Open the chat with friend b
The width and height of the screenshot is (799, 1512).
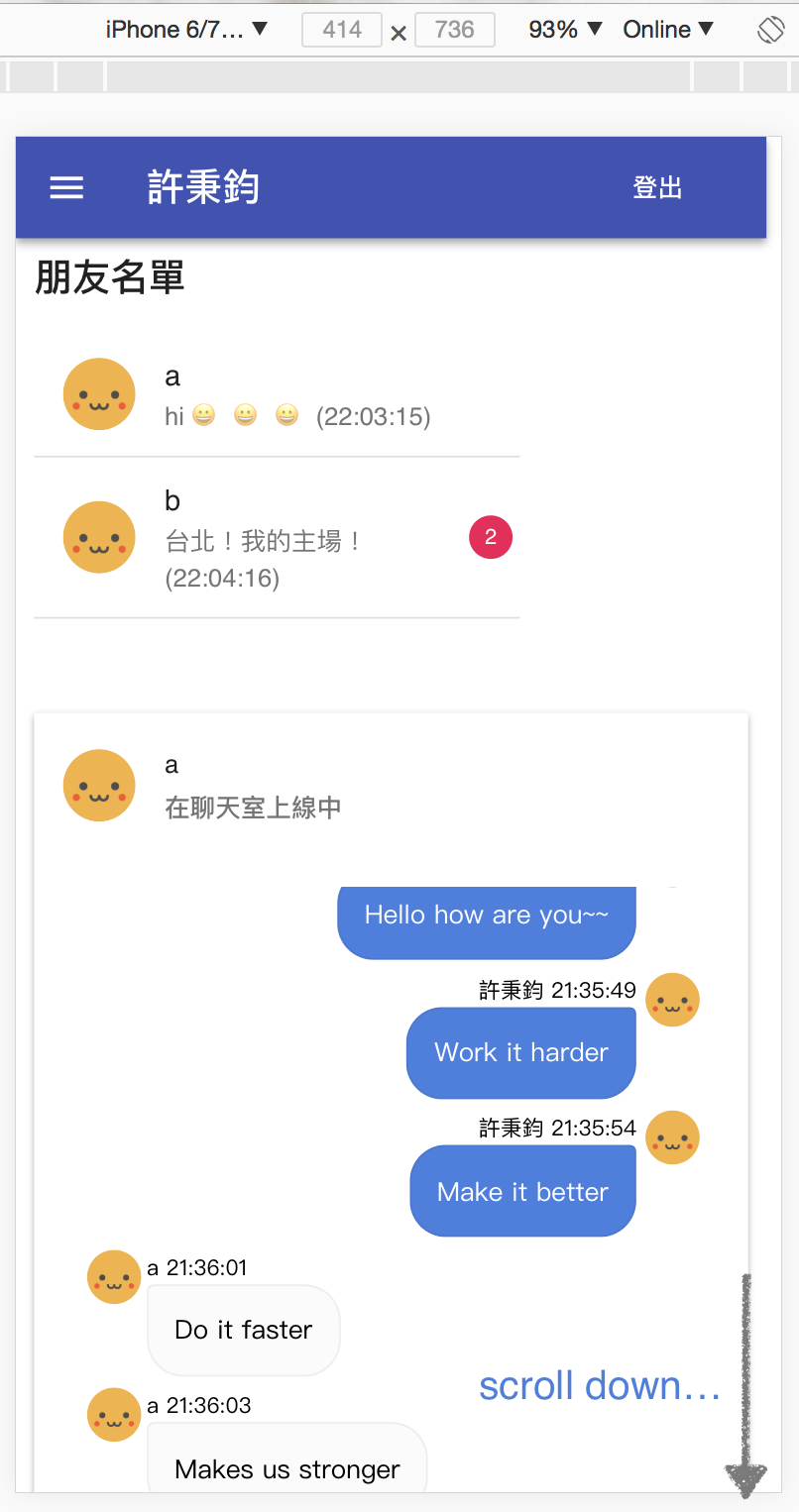click(x=277, y=538)
